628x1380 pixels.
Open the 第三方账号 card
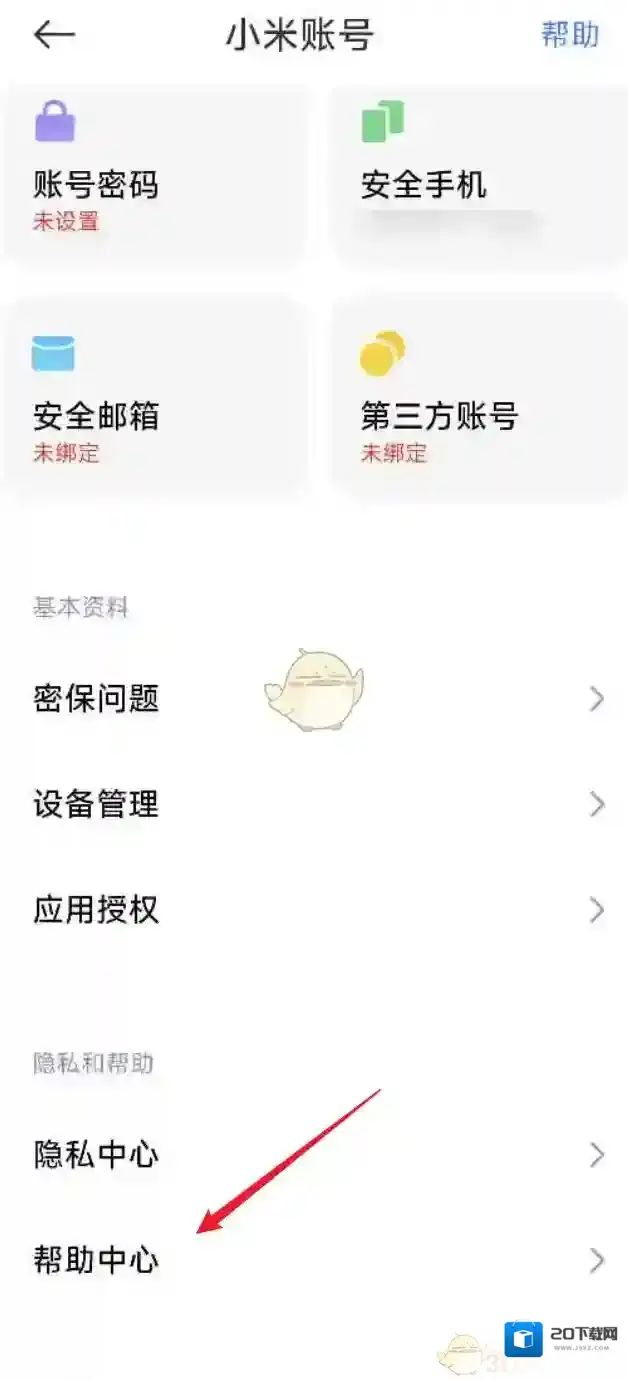pyautogui.click(x=478, y=400)
